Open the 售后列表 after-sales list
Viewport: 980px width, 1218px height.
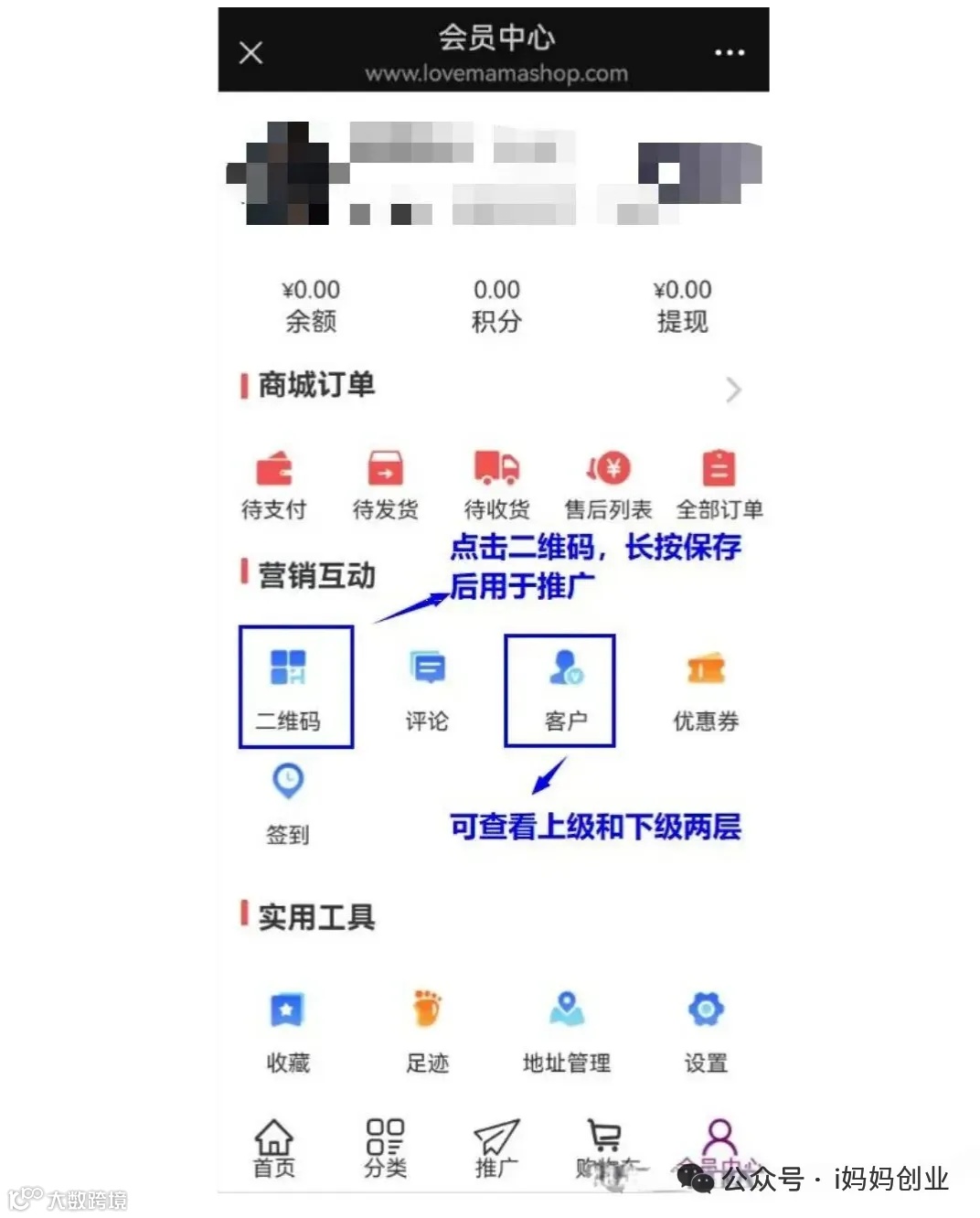[608, 480]
